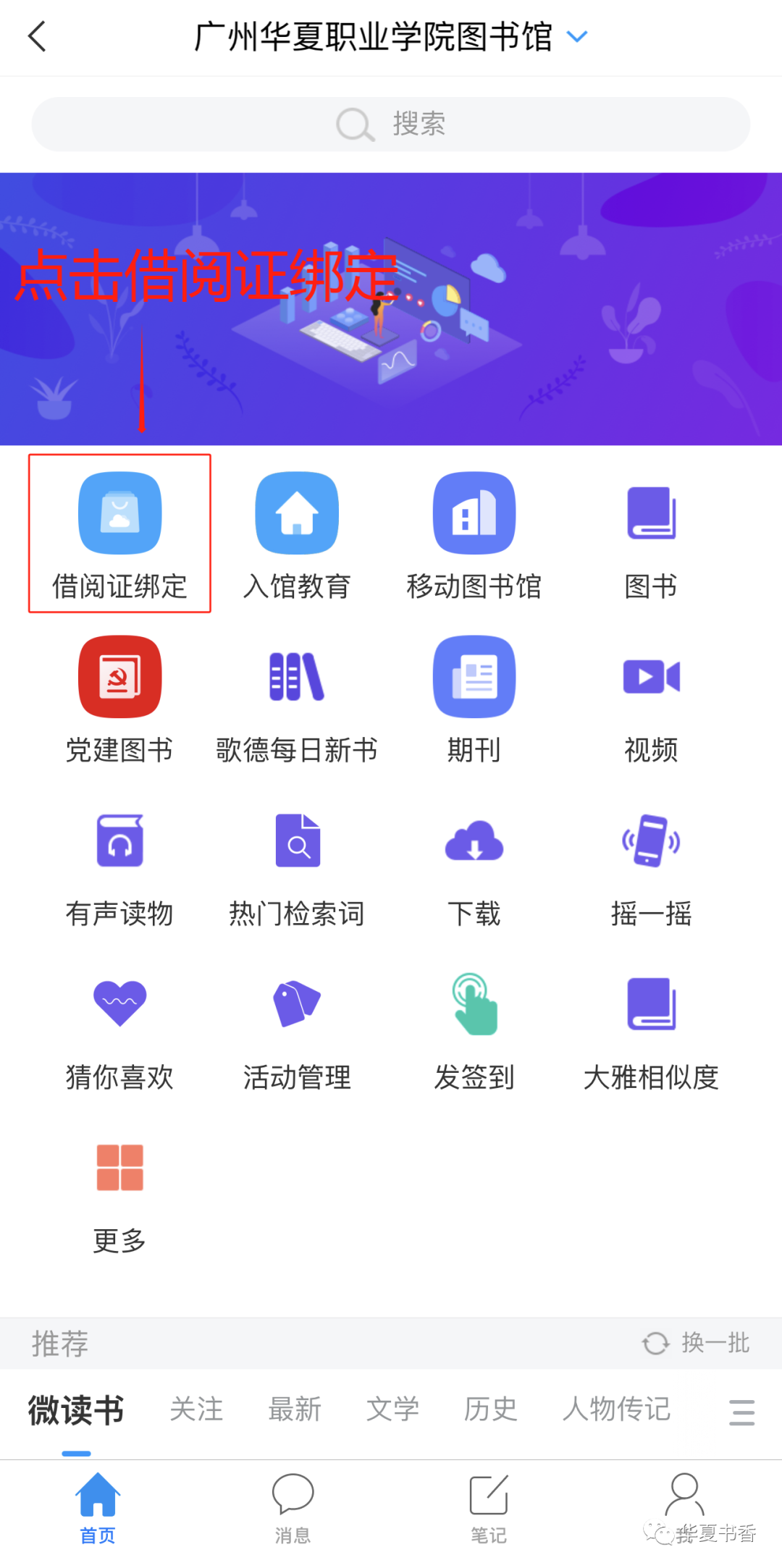This screenshot has height=1568, width=782.
Task: Tap the 党建图书 red book icon
Action: [119, 675]
